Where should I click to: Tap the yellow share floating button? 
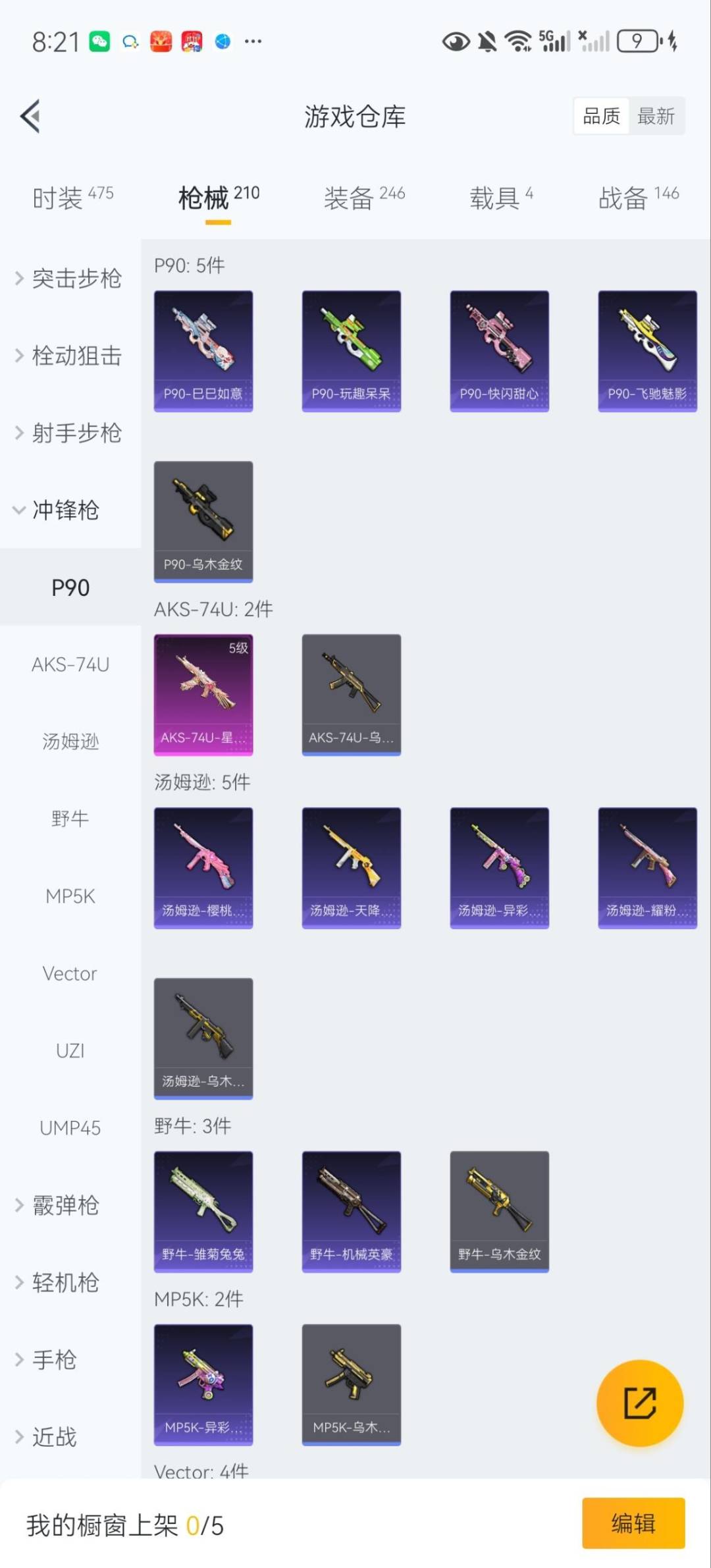tap(639, 1403)
